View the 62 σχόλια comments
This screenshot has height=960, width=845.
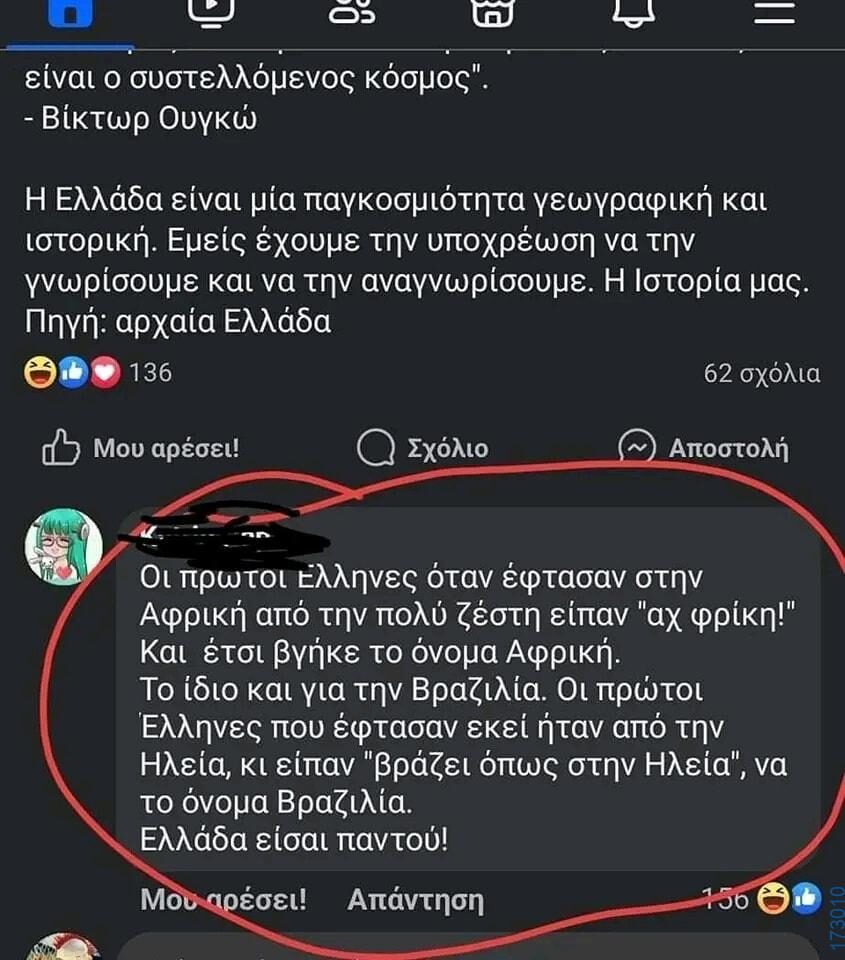point(762,374)
